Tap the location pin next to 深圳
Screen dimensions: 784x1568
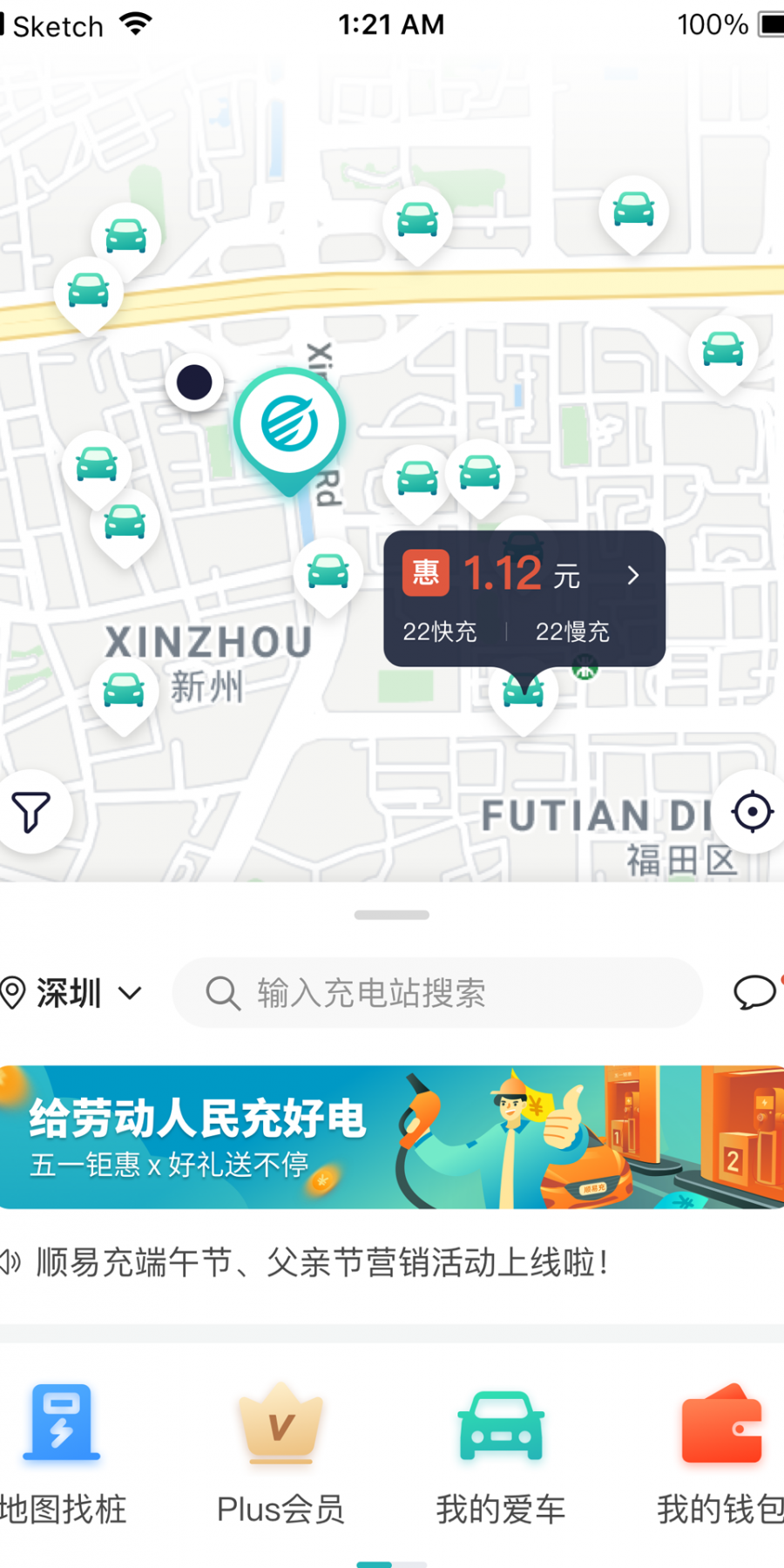pos(12,991)
